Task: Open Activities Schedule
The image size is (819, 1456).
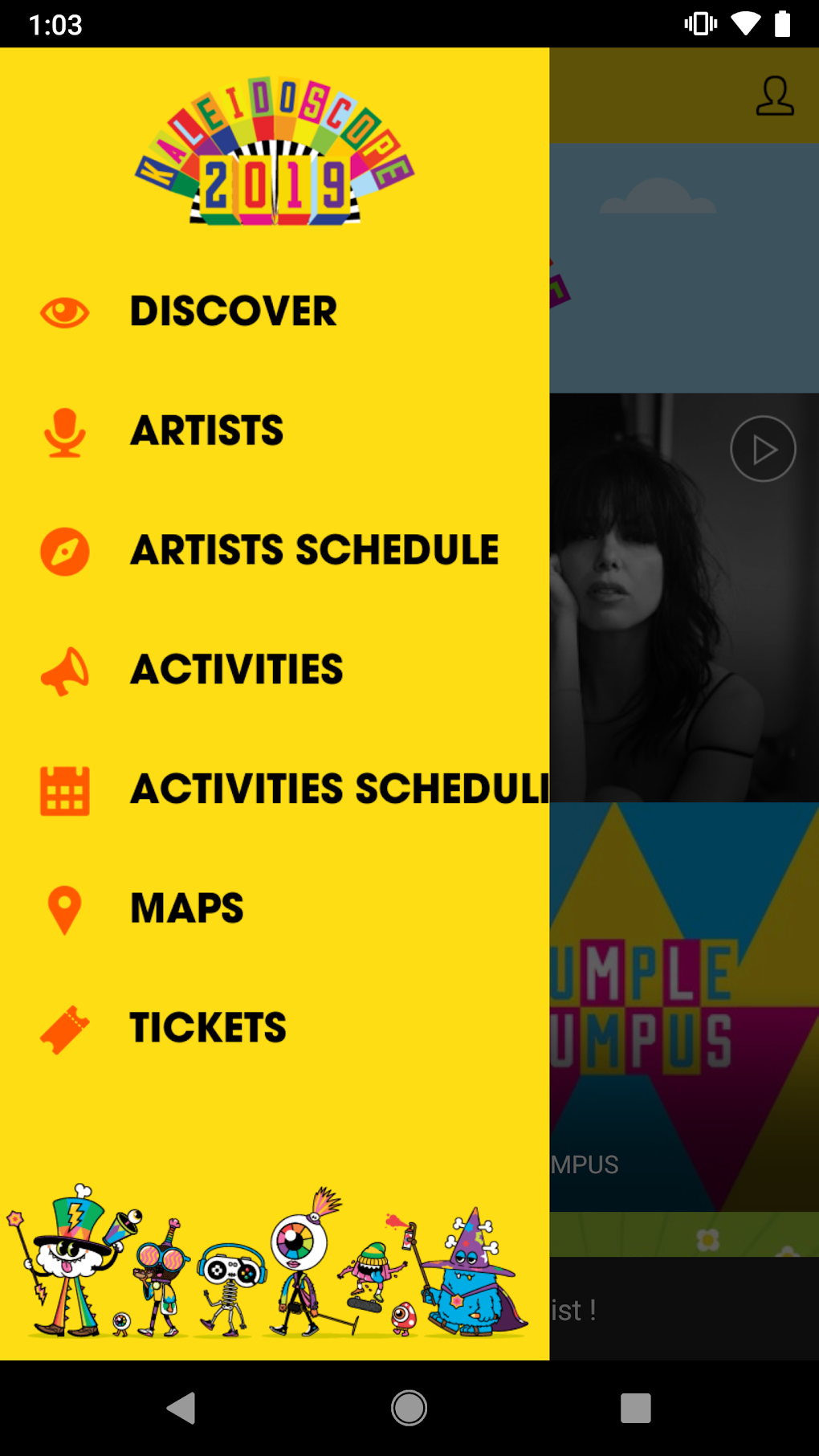Action: 339,789
